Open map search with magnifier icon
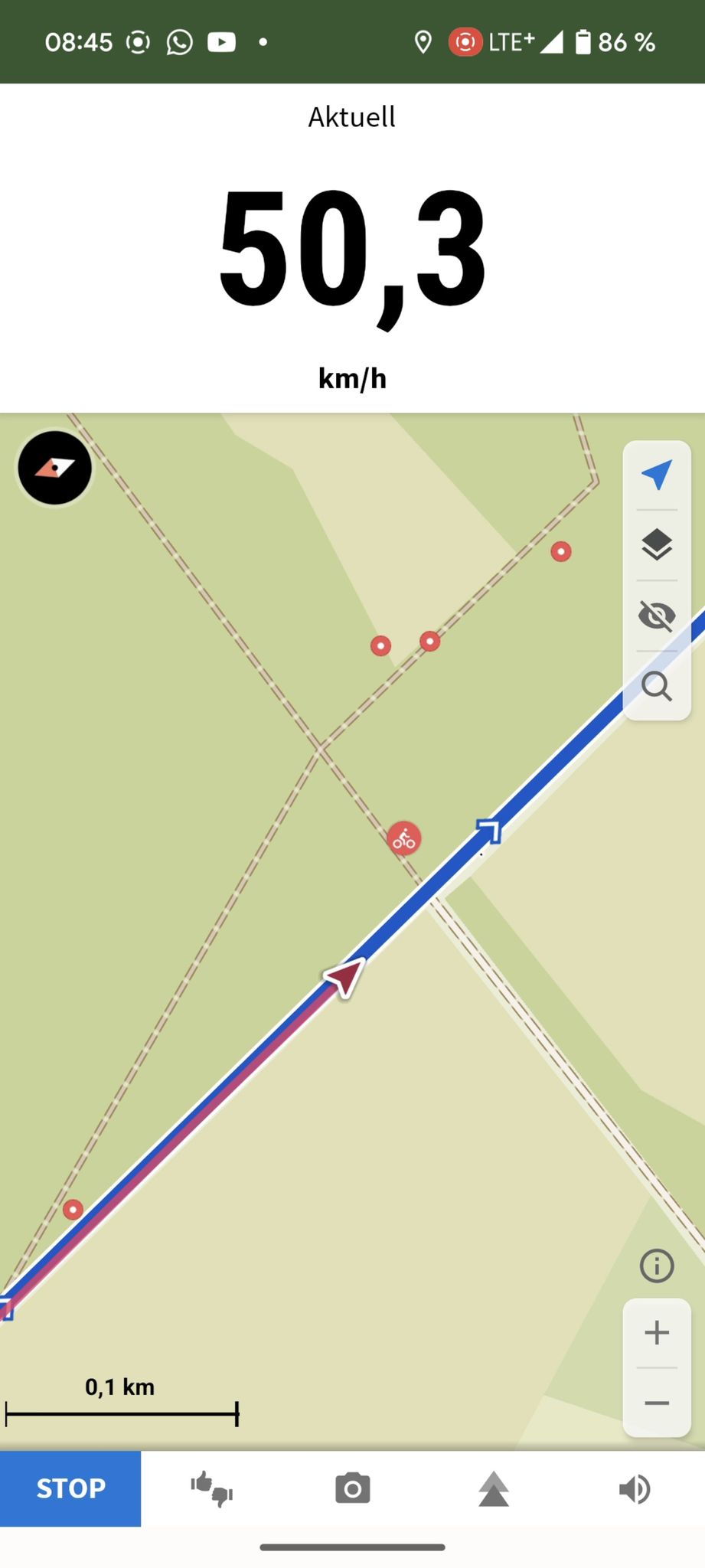This screenshot has width=705, height=1568. (657, 687)
